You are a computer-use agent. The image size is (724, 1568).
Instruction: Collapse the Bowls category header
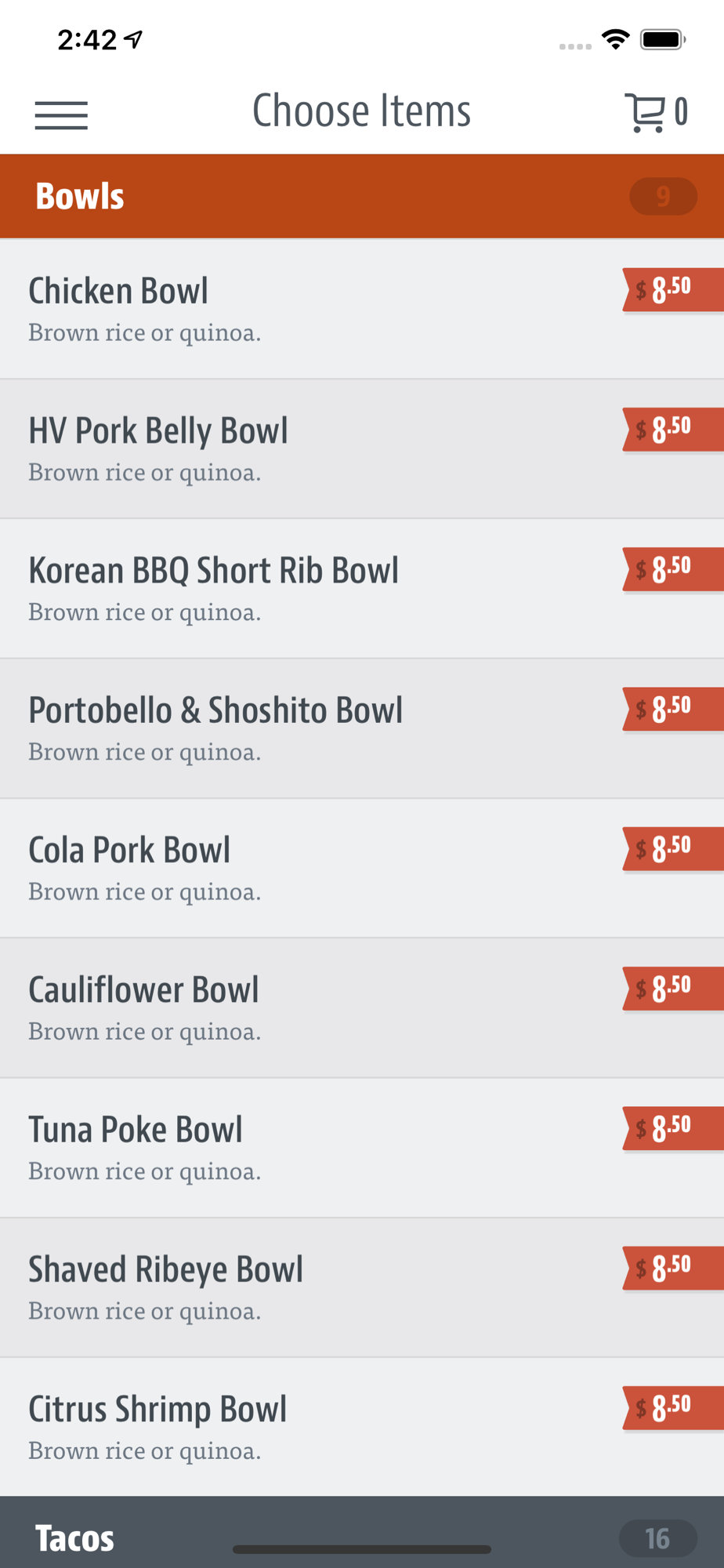[x=360, y=196]
